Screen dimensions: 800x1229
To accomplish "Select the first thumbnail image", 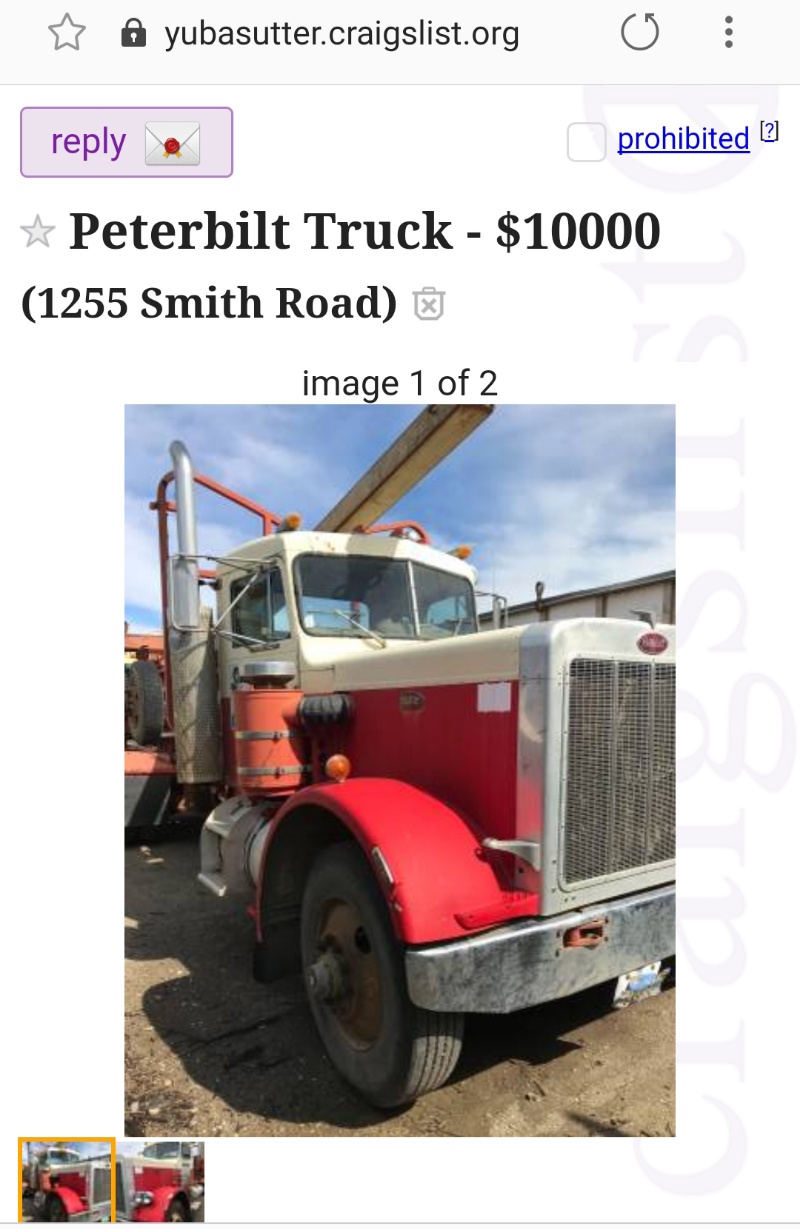I will (x=67, y=1181).
